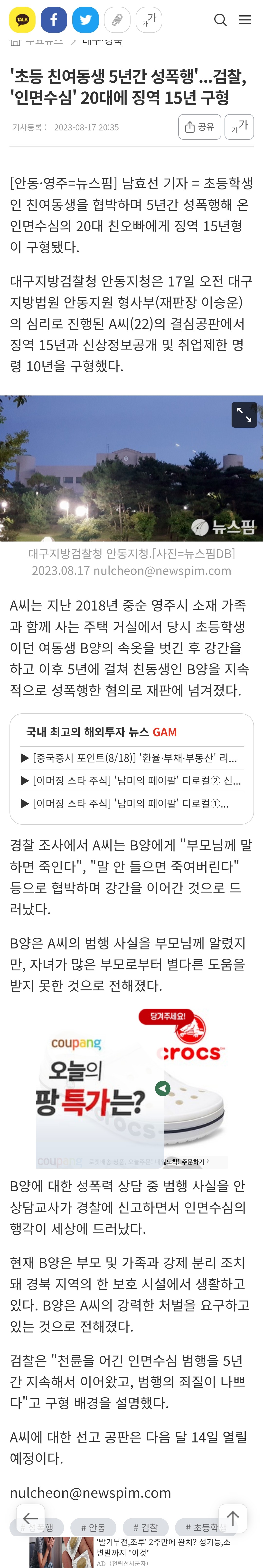263x1568 pixels.
Task: Share article via KakaoTalk
Action: [x=22, y=20]
